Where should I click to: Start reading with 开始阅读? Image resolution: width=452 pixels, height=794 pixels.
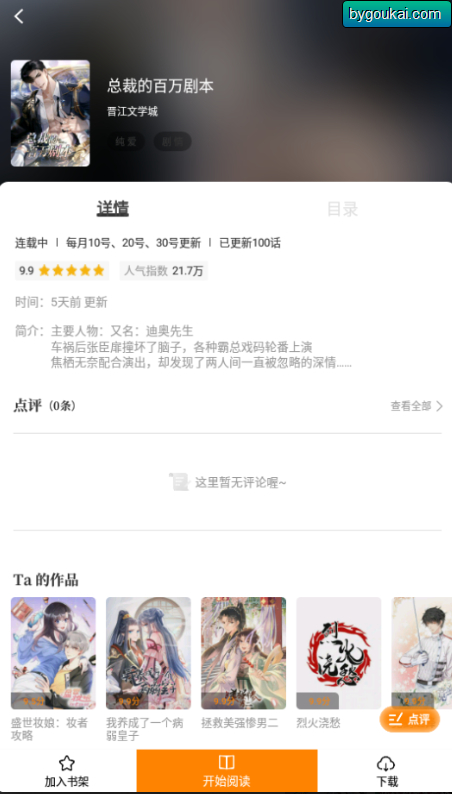[227, 771]
